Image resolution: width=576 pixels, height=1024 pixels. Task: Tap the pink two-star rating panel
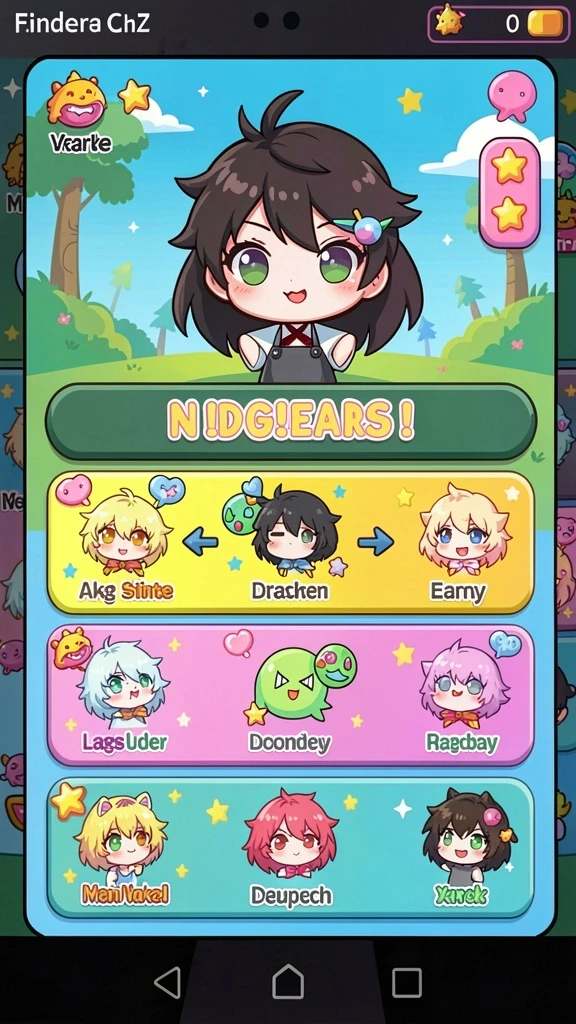(x=509, y=193)
